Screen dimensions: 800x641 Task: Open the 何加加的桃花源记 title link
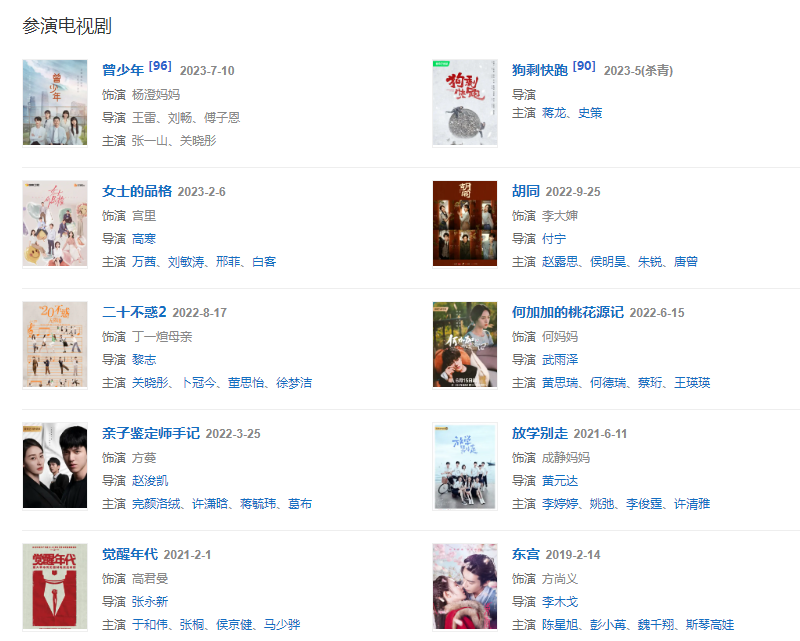coord(567,312)
